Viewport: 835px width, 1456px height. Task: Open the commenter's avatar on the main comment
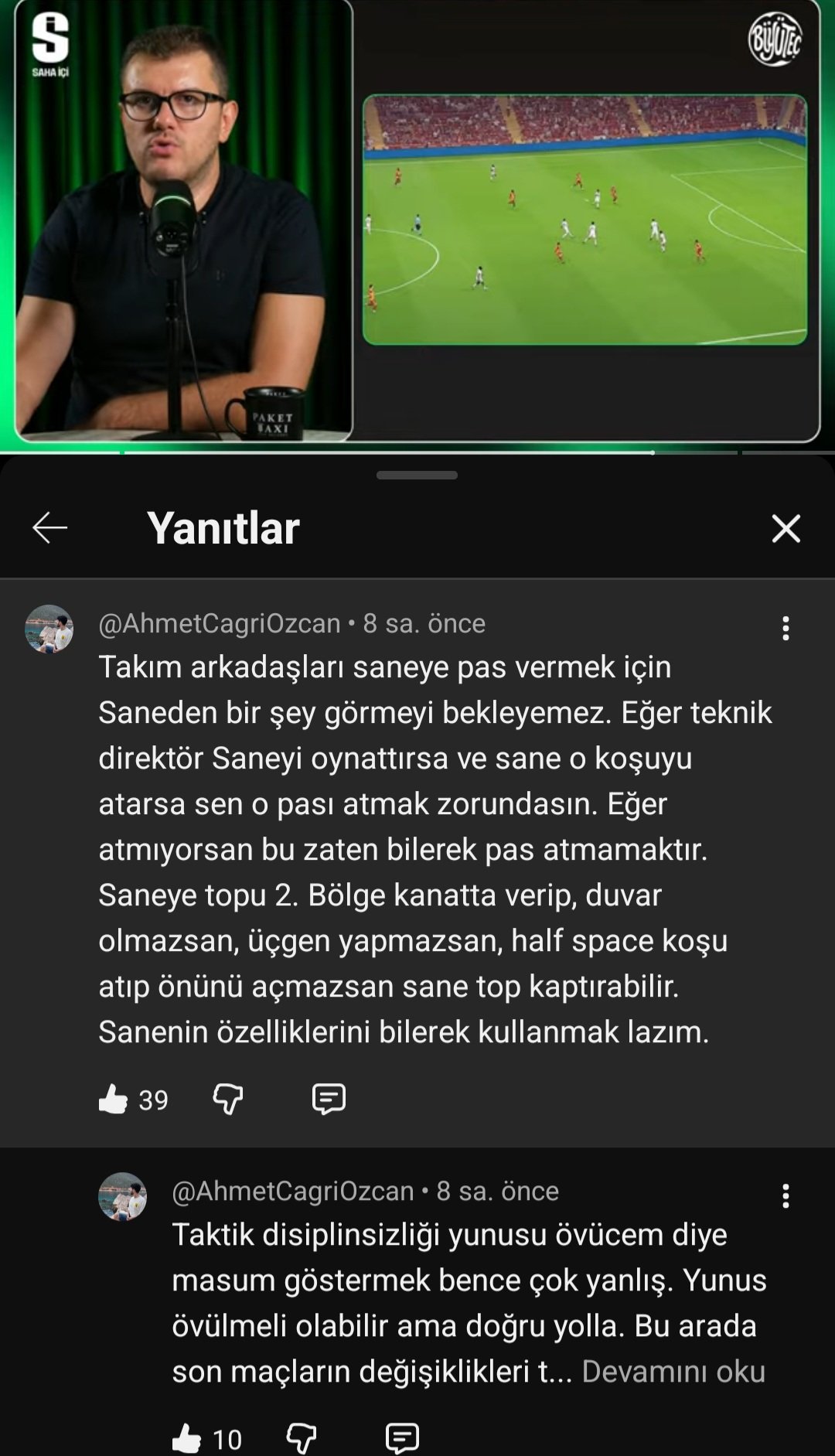[49, 629]
